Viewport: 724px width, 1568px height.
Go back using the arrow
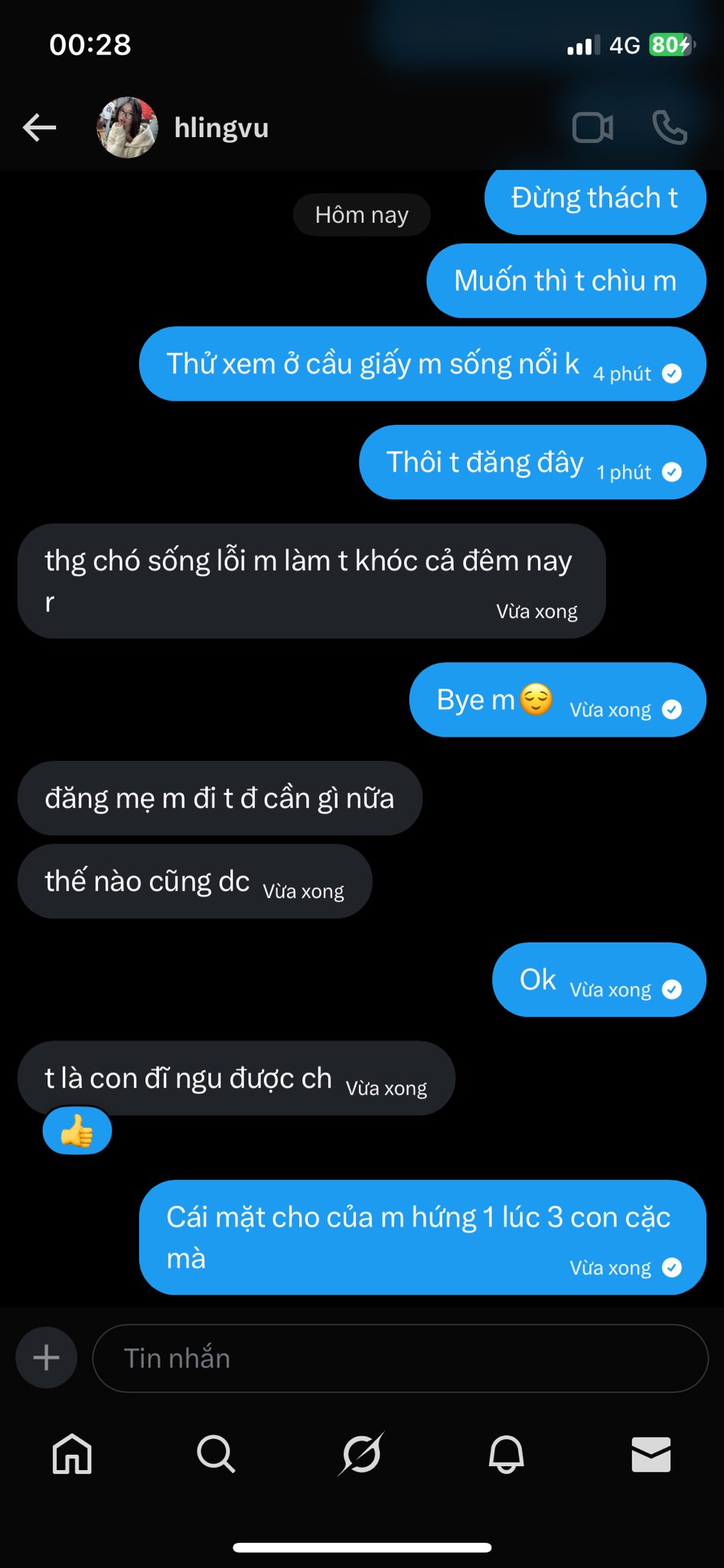[40, 127]
